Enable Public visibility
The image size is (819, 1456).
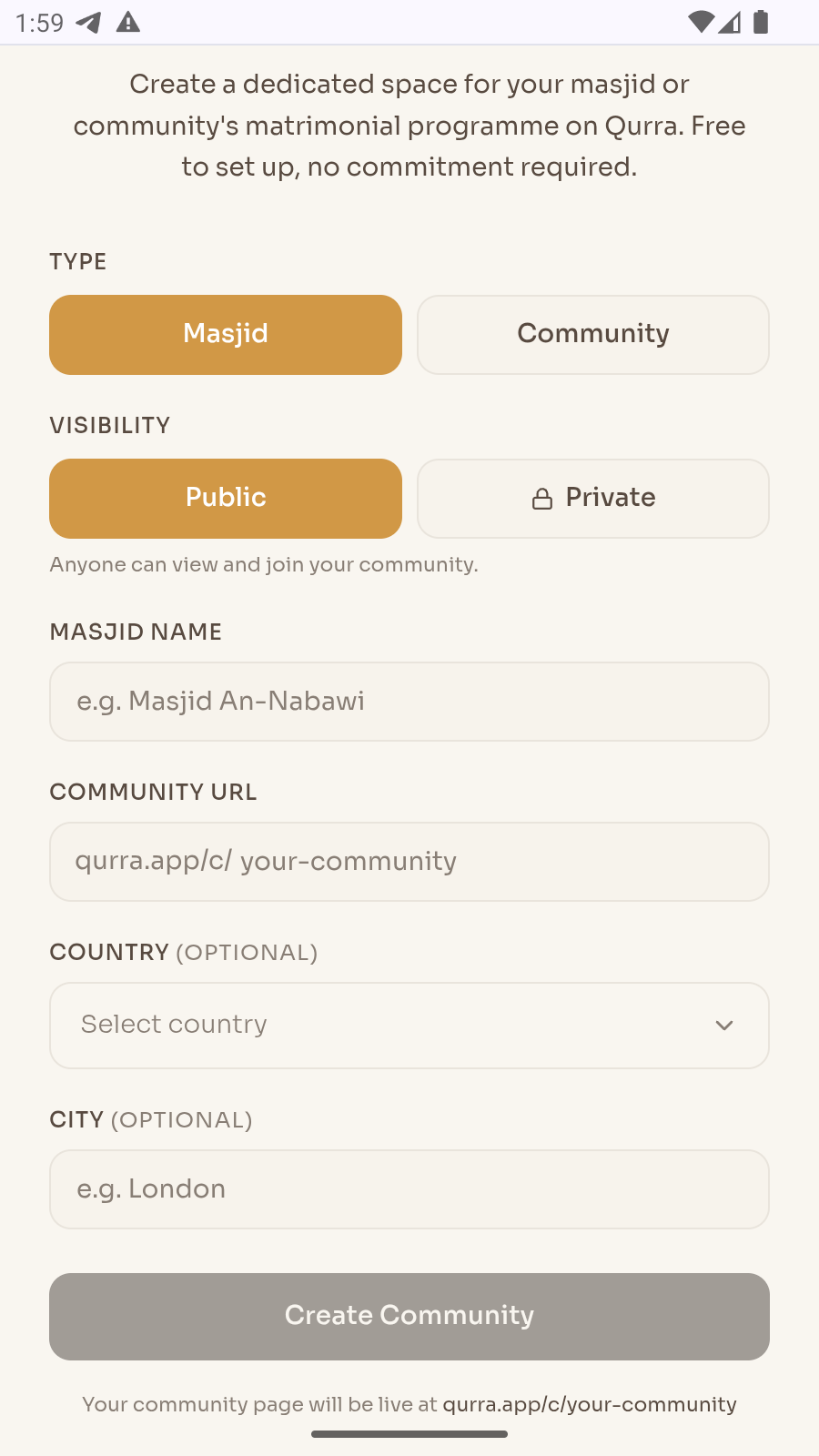coord(225,498)
